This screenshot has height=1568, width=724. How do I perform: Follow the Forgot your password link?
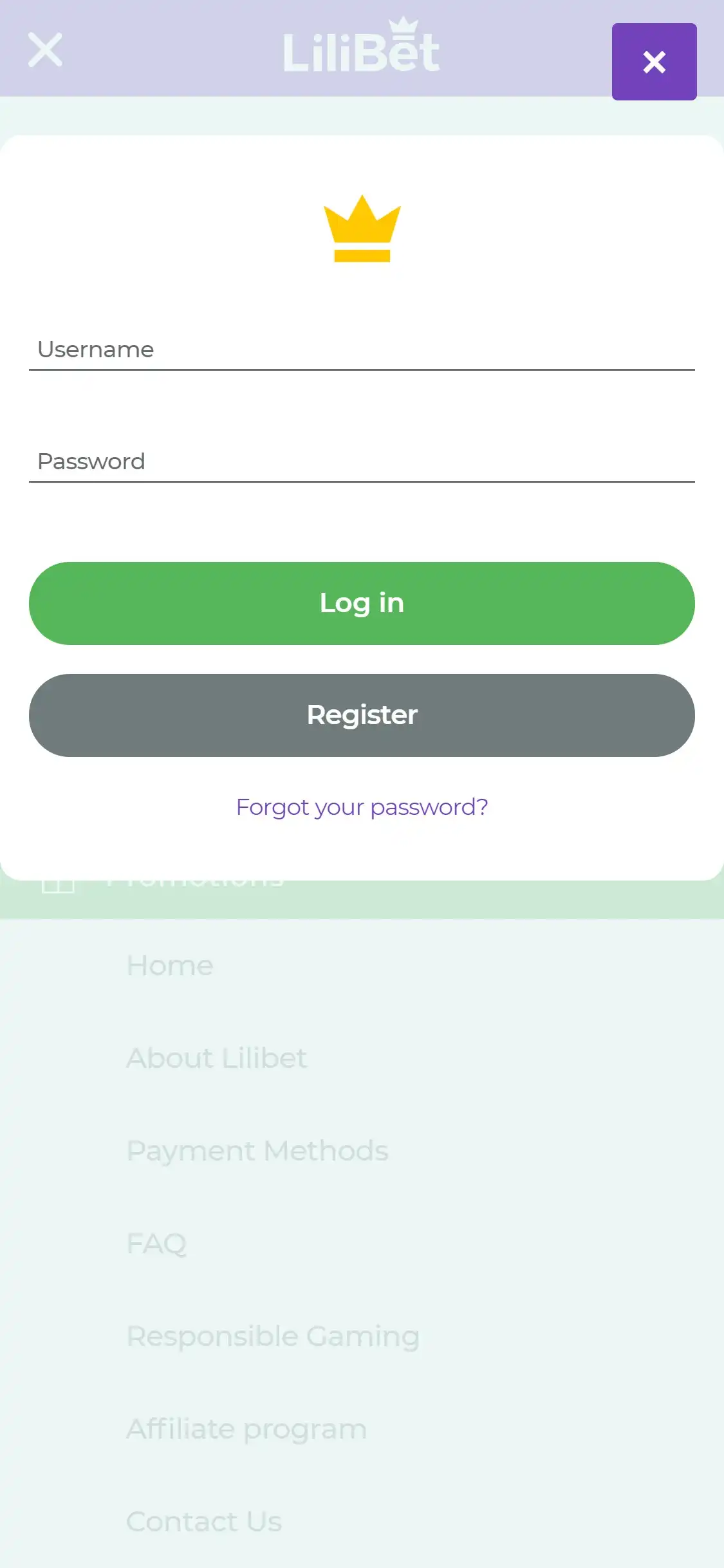pyautogui.click(x=362, y=807)
